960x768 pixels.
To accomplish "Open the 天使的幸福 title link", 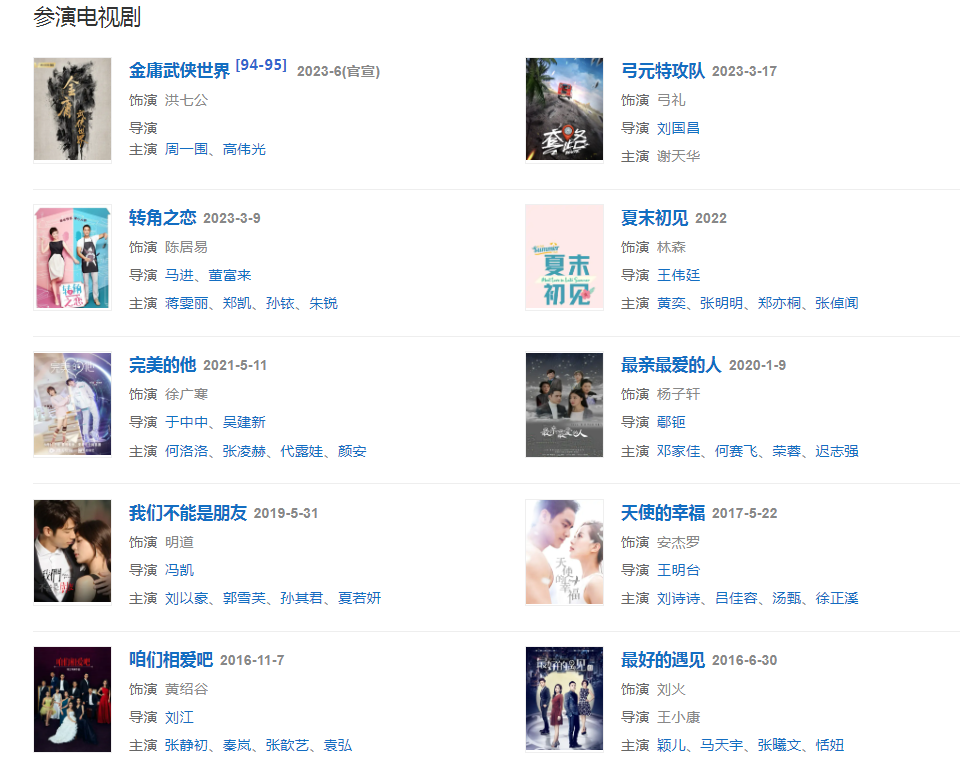I will [662, 513].
